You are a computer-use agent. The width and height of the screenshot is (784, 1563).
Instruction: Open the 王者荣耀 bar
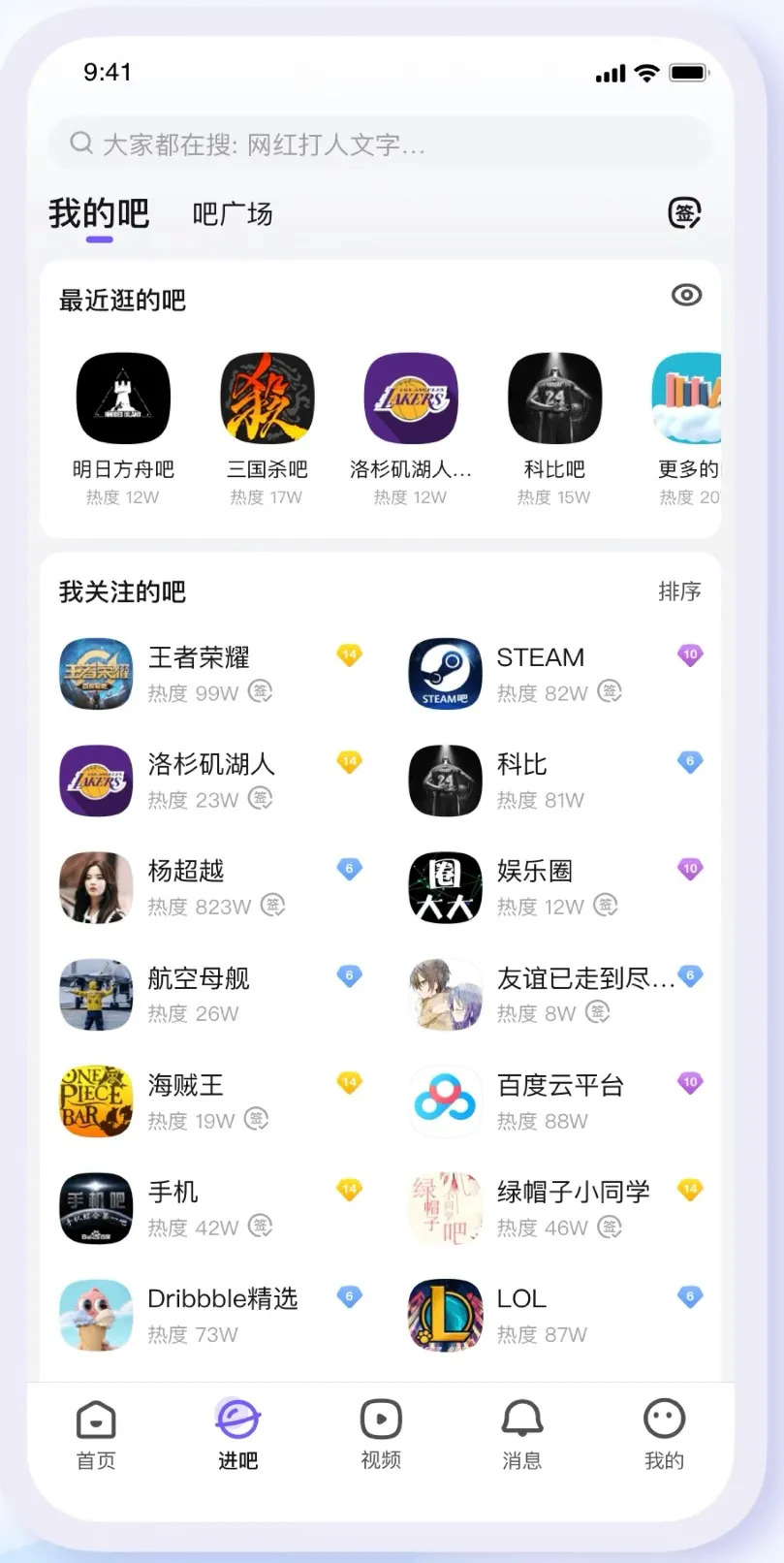[x=199, y=658]
